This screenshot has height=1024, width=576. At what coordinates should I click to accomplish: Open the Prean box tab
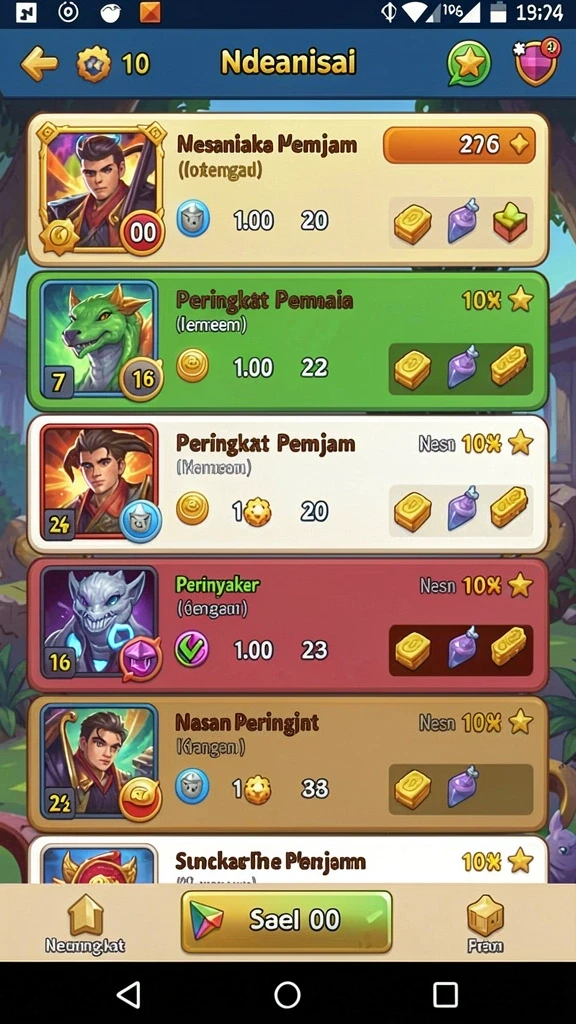485,923
